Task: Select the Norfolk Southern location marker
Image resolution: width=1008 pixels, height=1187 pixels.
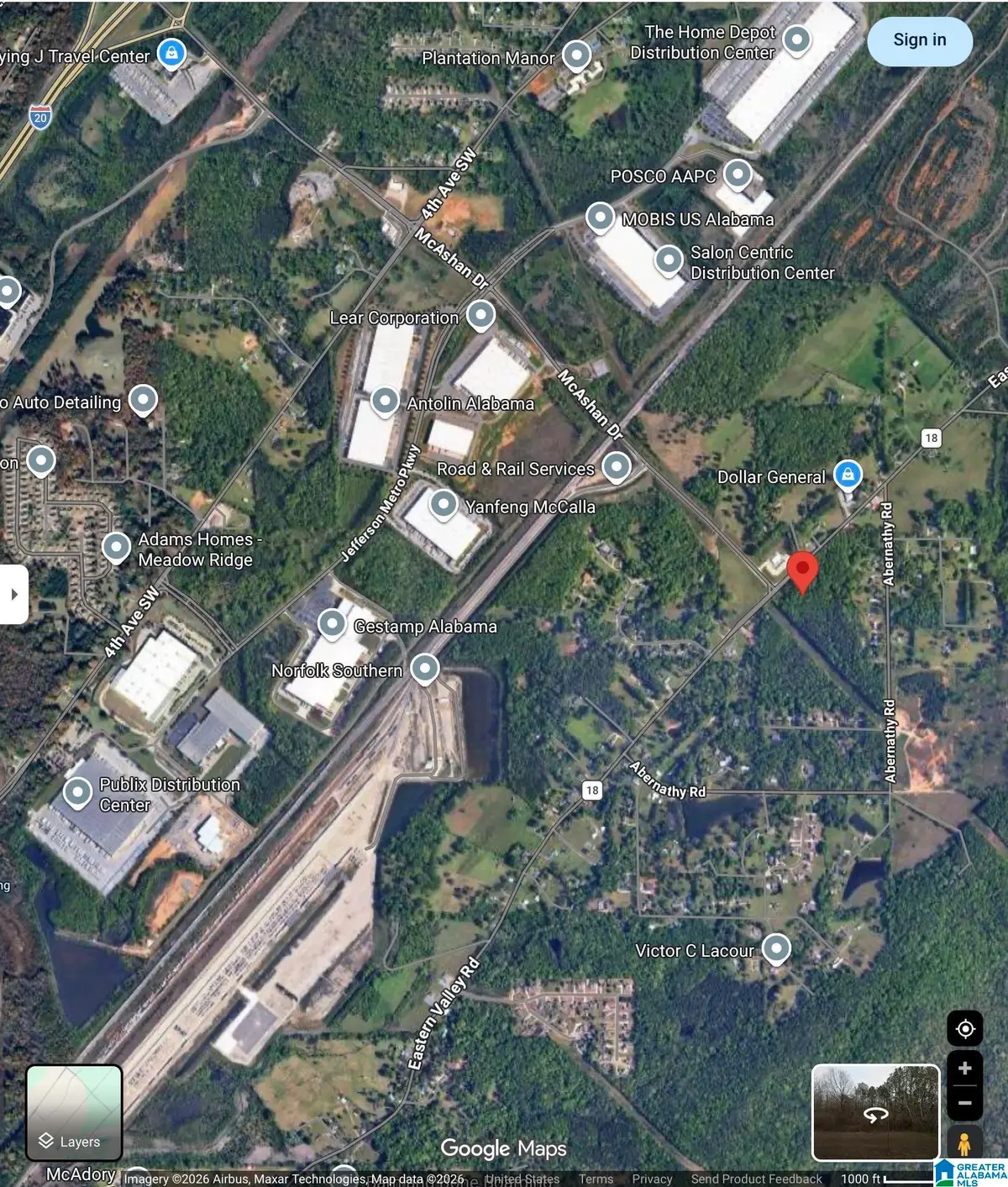Action: tap(425, 669)
